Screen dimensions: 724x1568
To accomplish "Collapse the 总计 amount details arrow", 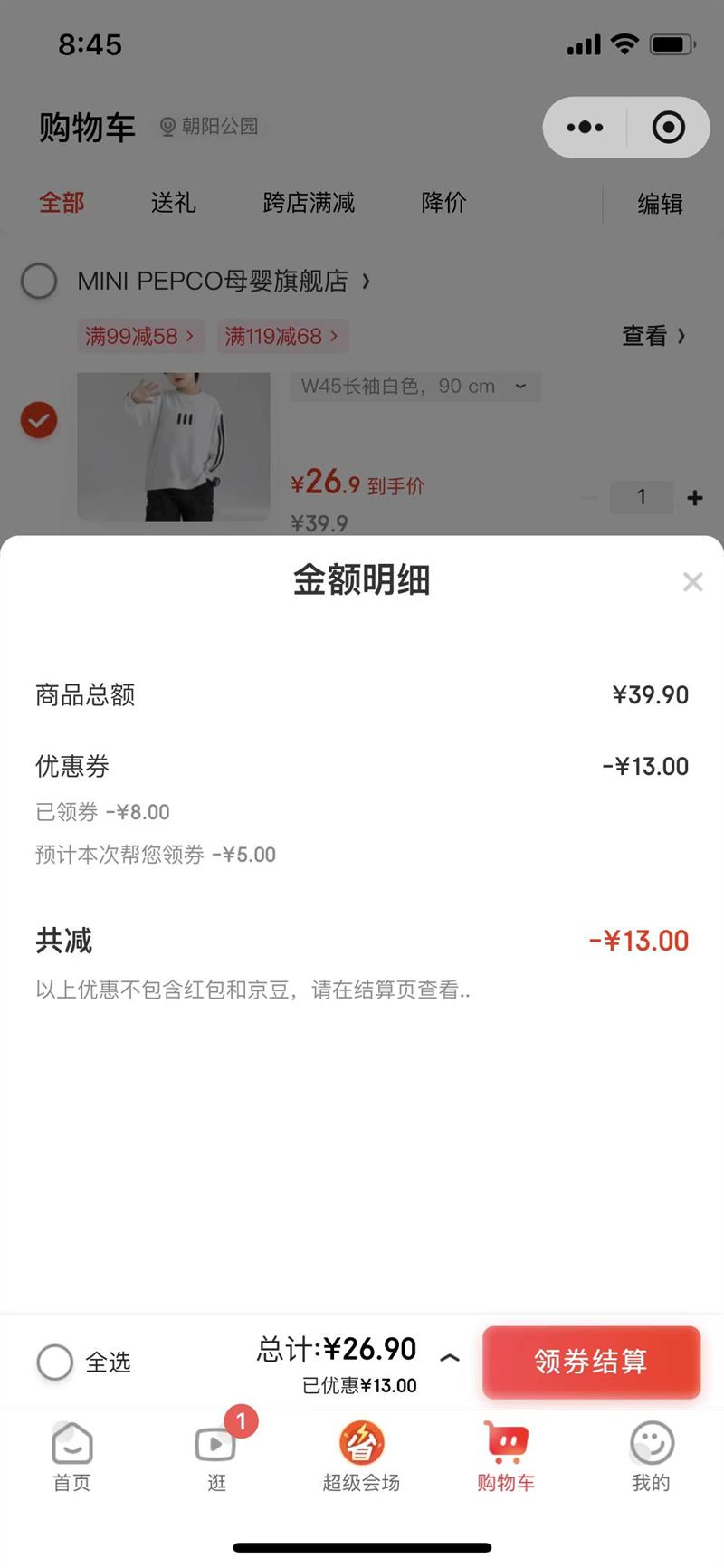I will pos(450,1357).
